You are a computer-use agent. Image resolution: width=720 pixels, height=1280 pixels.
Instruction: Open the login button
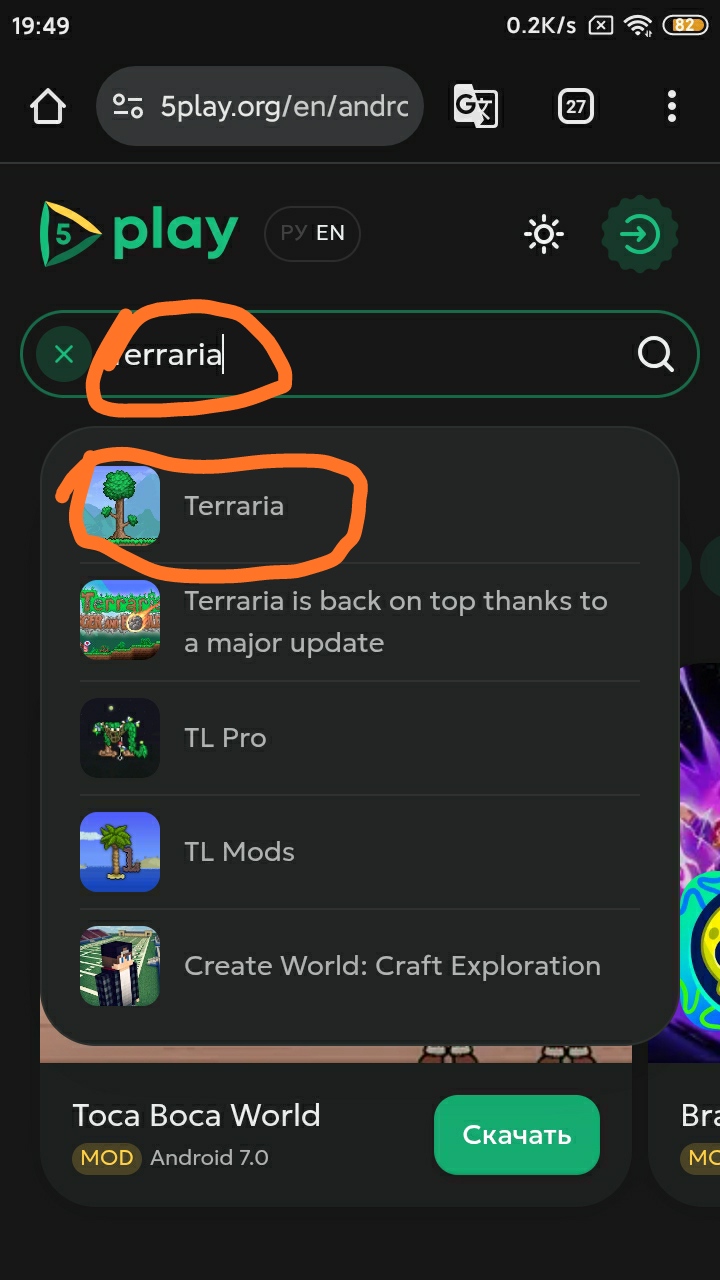(639, 235)
